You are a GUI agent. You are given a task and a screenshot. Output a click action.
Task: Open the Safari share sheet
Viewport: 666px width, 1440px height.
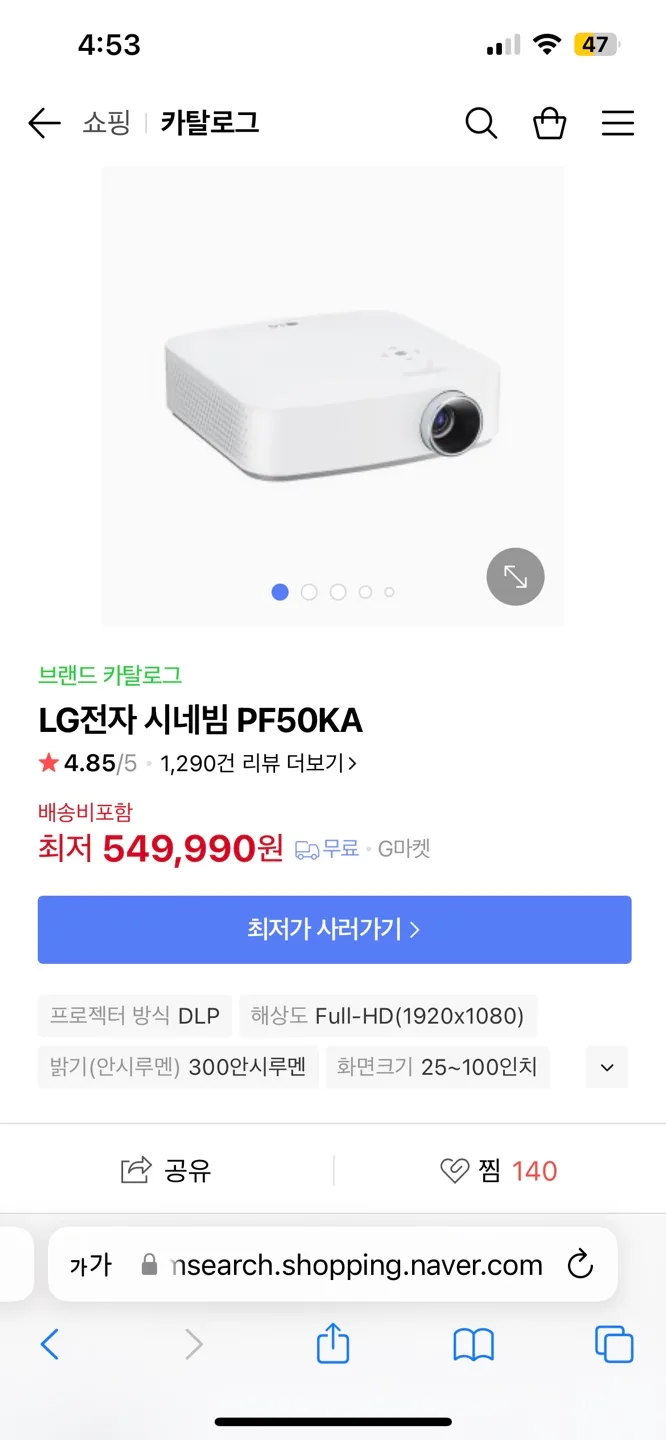click(x=332, y=1344)
